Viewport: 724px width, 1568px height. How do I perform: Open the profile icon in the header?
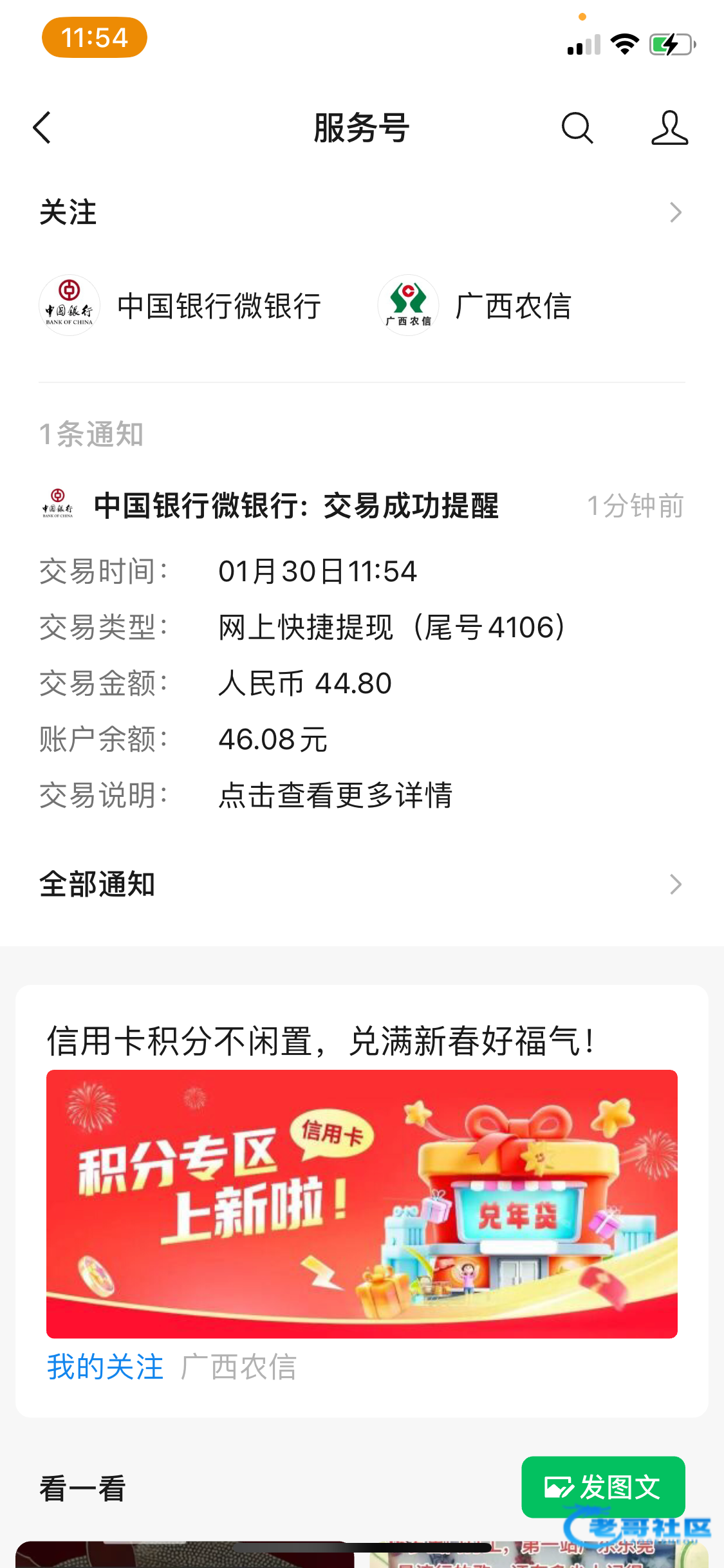pos(669,127)
